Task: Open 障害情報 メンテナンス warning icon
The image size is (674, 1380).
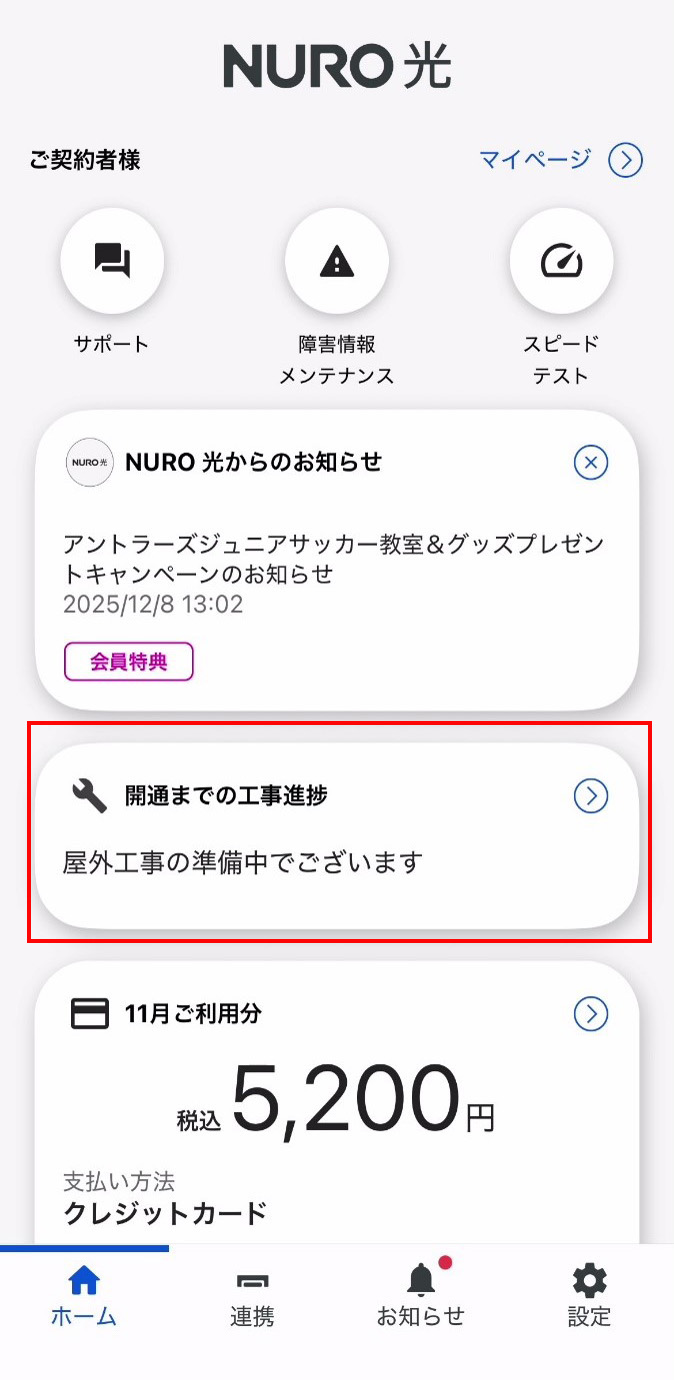Action: click(x=337, y=262)
